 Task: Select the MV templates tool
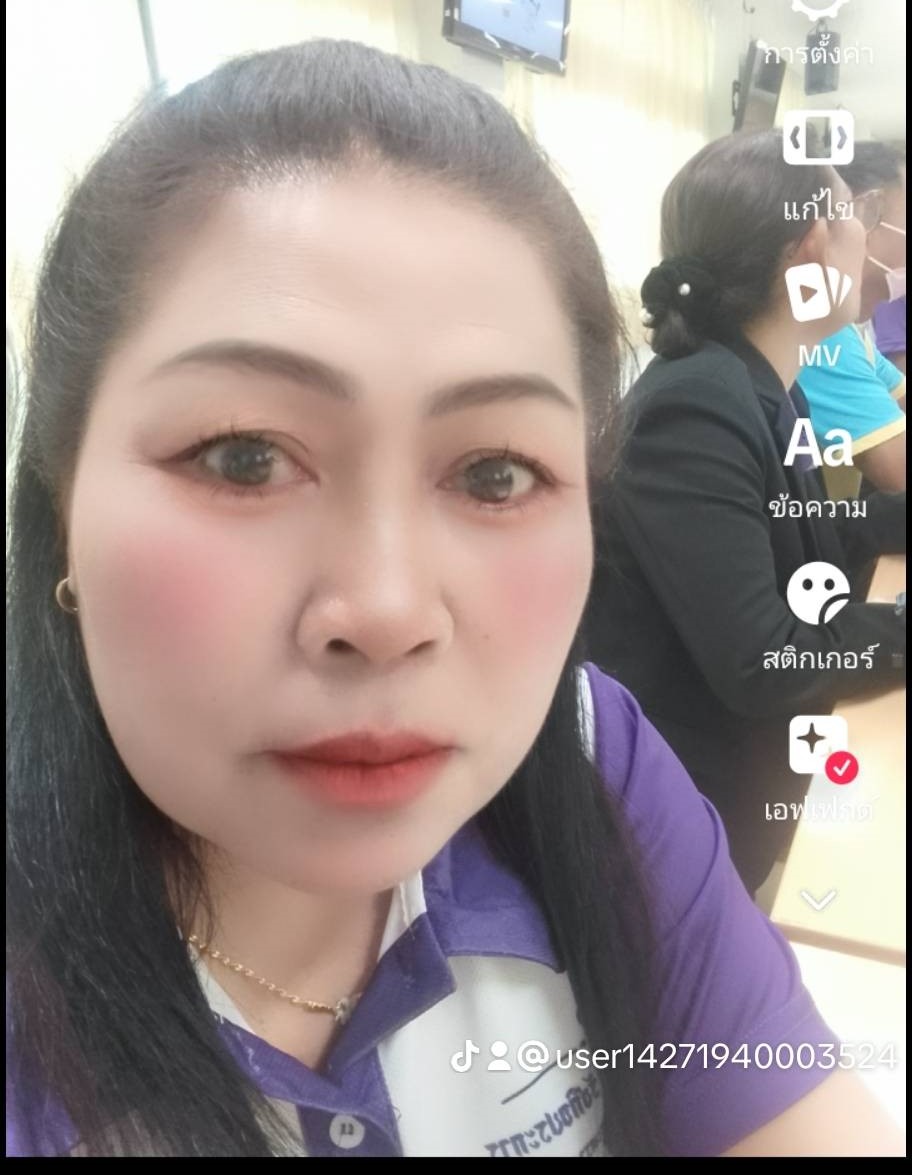[x=818, y=292]
